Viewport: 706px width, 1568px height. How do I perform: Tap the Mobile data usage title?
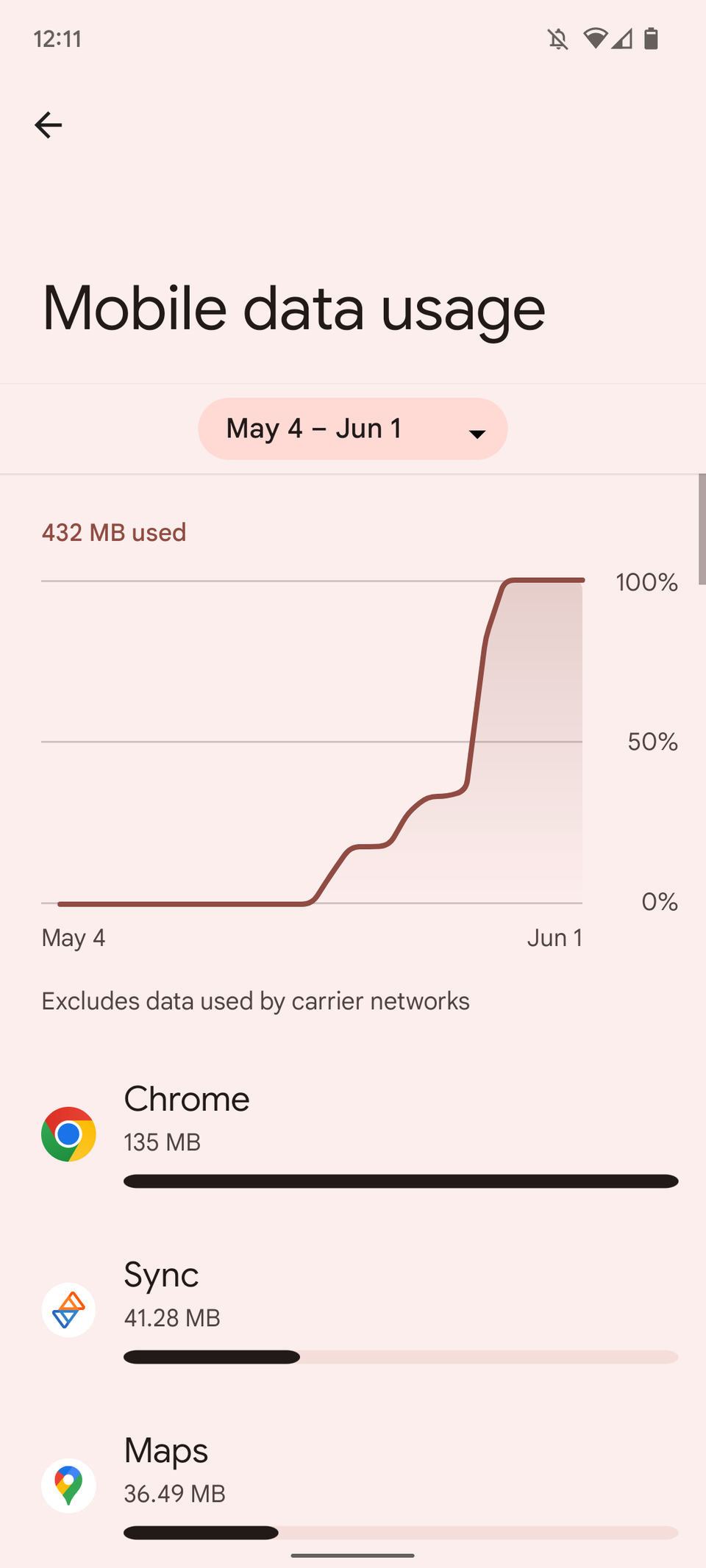point(293,309)
